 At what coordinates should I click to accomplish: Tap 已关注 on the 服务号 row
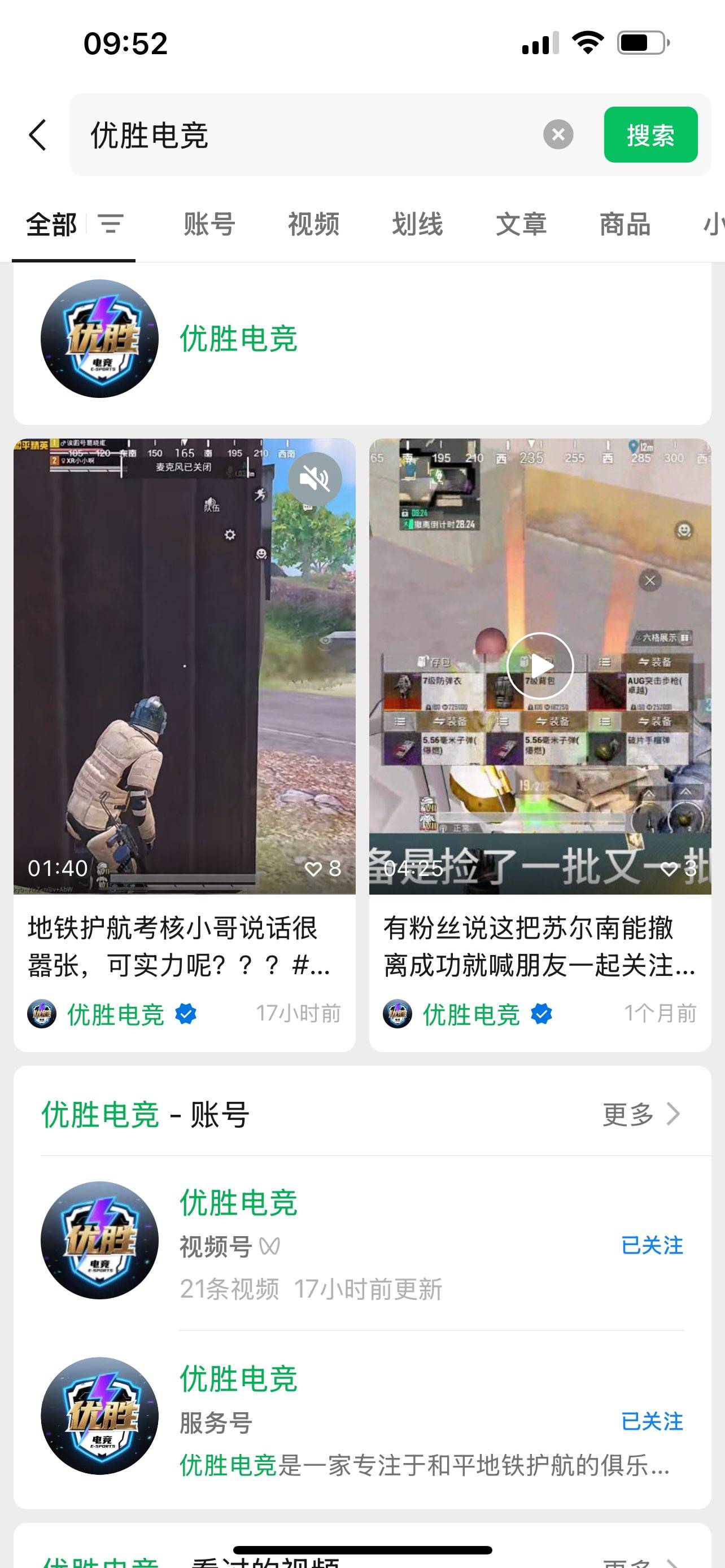click(652, 1421)
